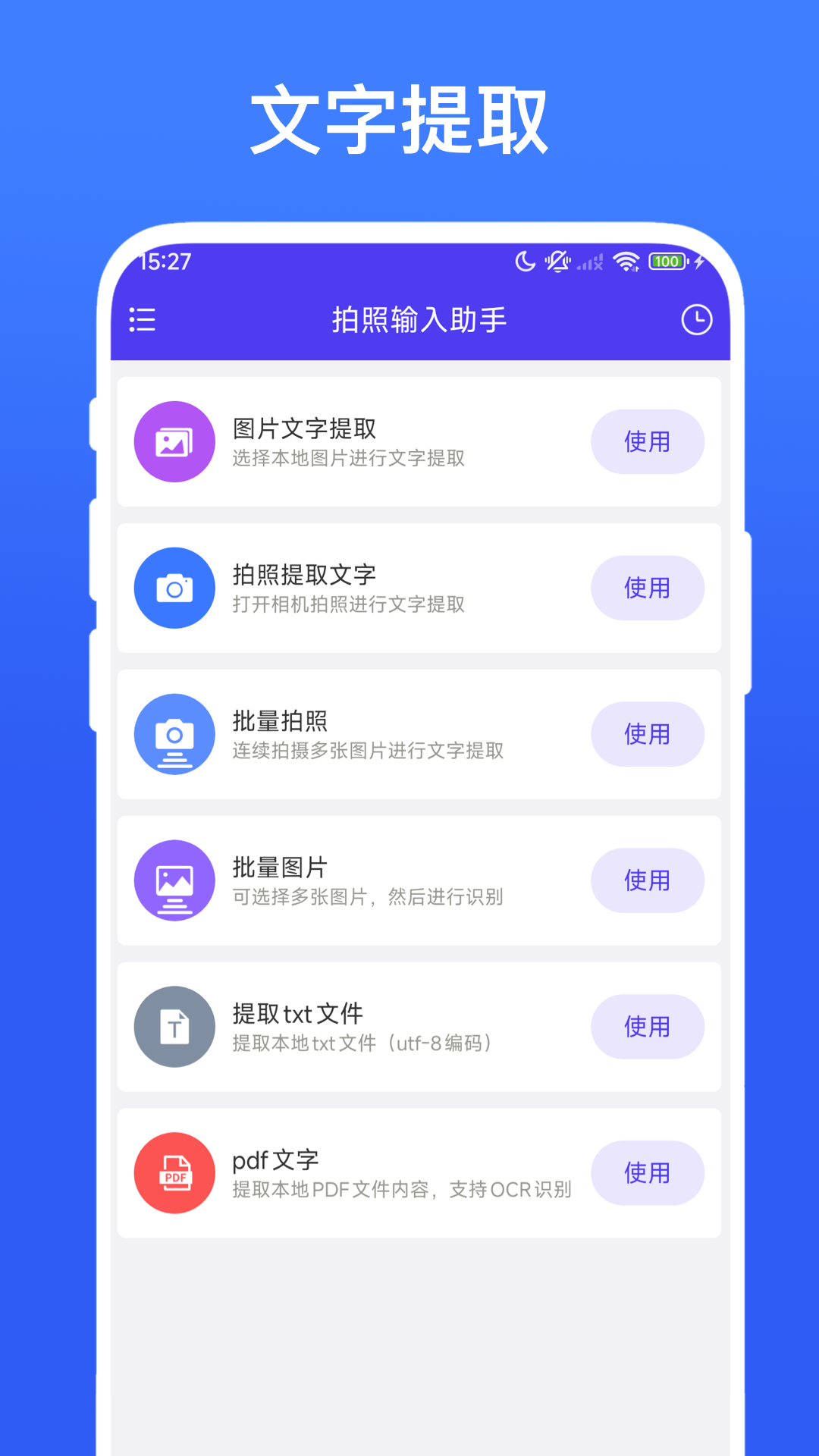Tap the pdf文字 card description text
The height and width of the screenshot is (1456, 819).
(402, 1189)
